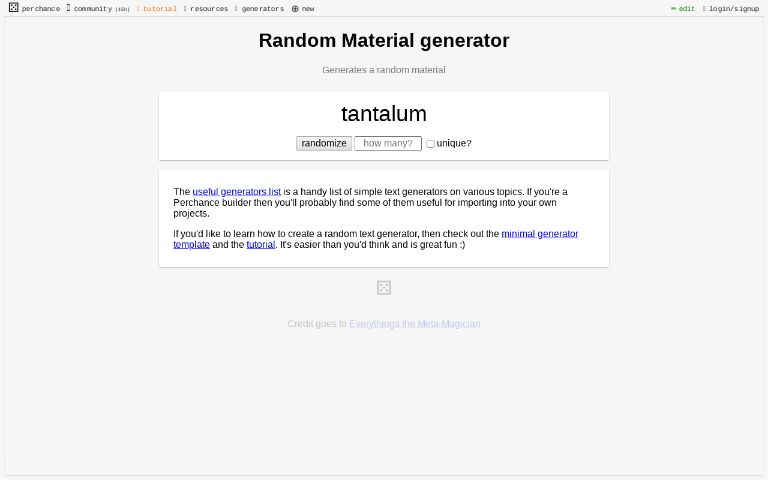Enable the unique checkbox

[430, 144]
